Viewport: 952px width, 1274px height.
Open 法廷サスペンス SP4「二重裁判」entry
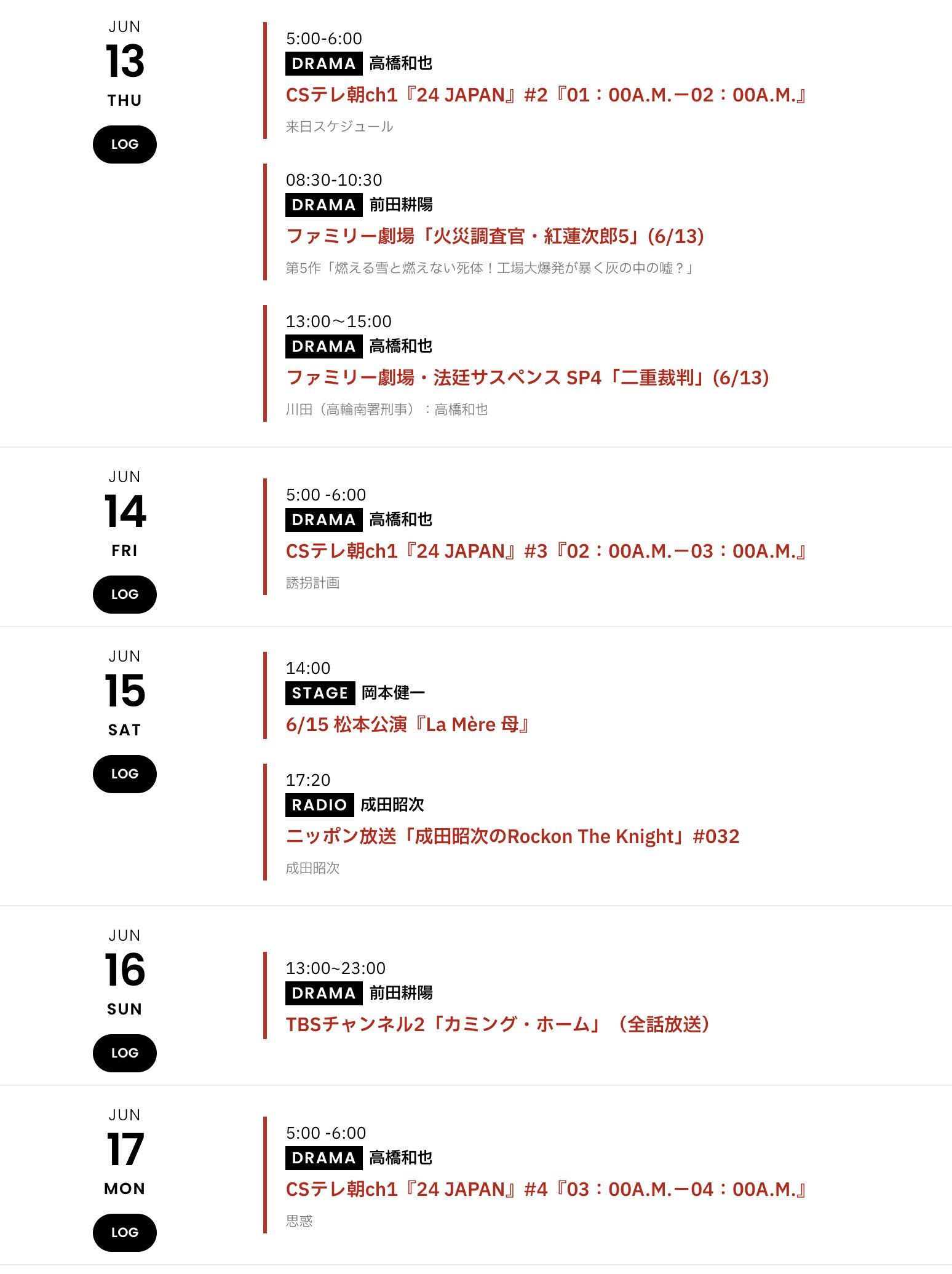[x=527, y=378]
